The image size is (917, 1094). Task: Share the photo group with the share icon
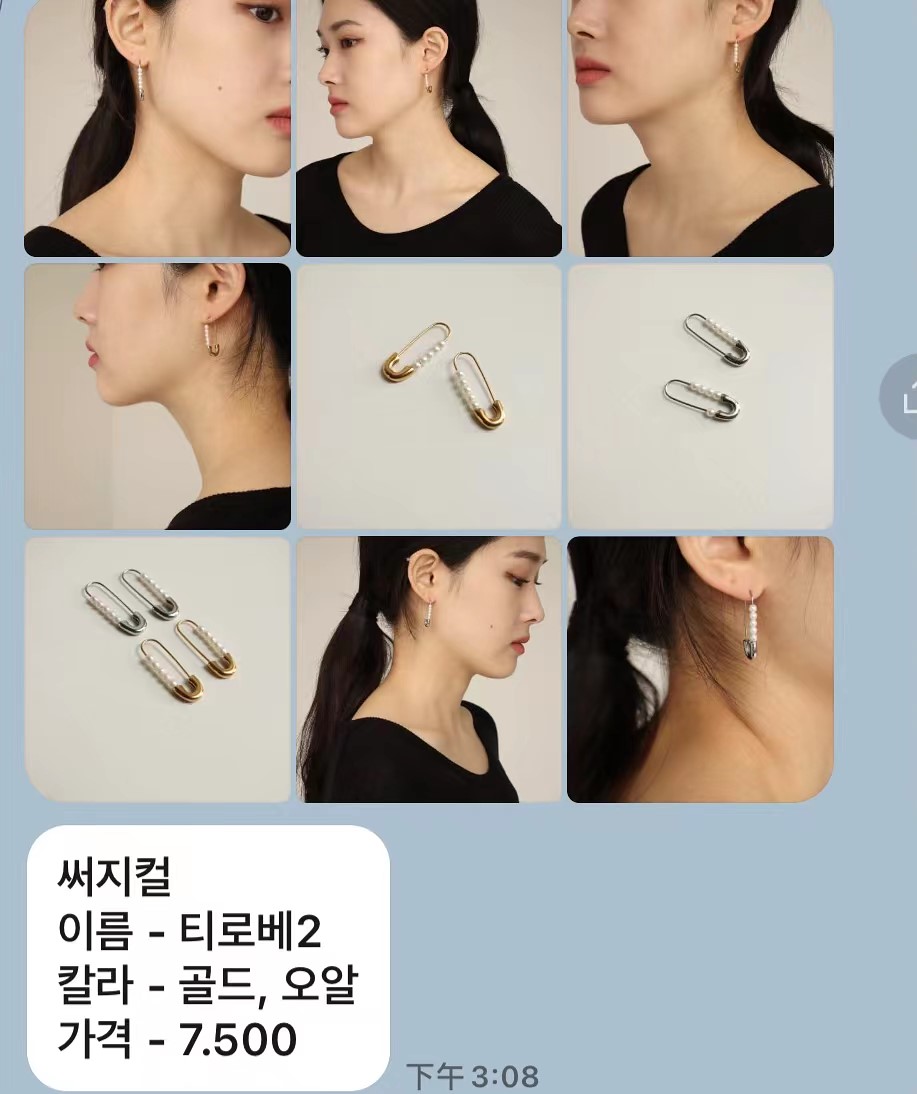[903, 397]
